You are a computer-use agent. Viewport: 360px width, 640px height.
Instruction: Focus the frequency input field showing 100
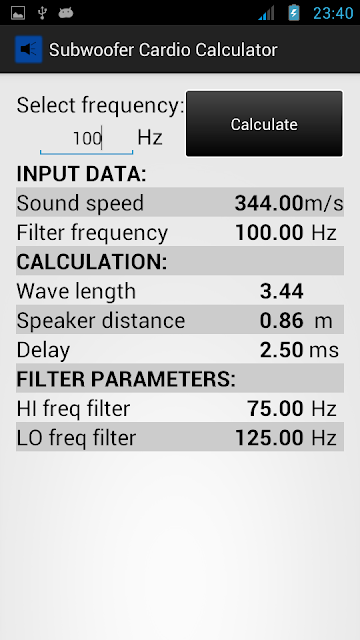(x=87, y=138)
